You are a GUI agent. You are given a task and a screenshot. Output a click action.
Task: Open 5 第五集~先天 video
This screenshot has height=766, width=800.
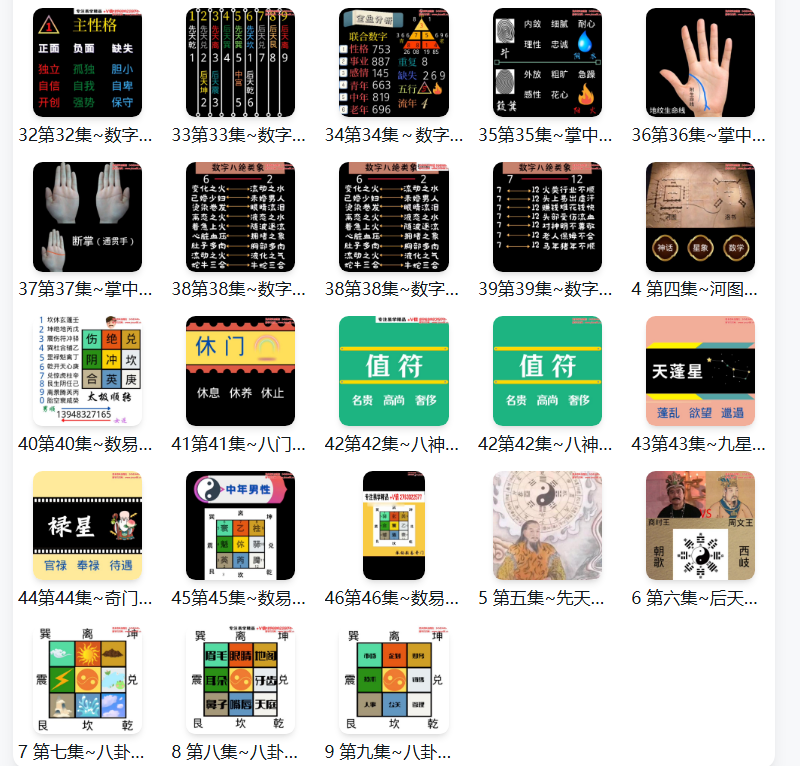547,526
